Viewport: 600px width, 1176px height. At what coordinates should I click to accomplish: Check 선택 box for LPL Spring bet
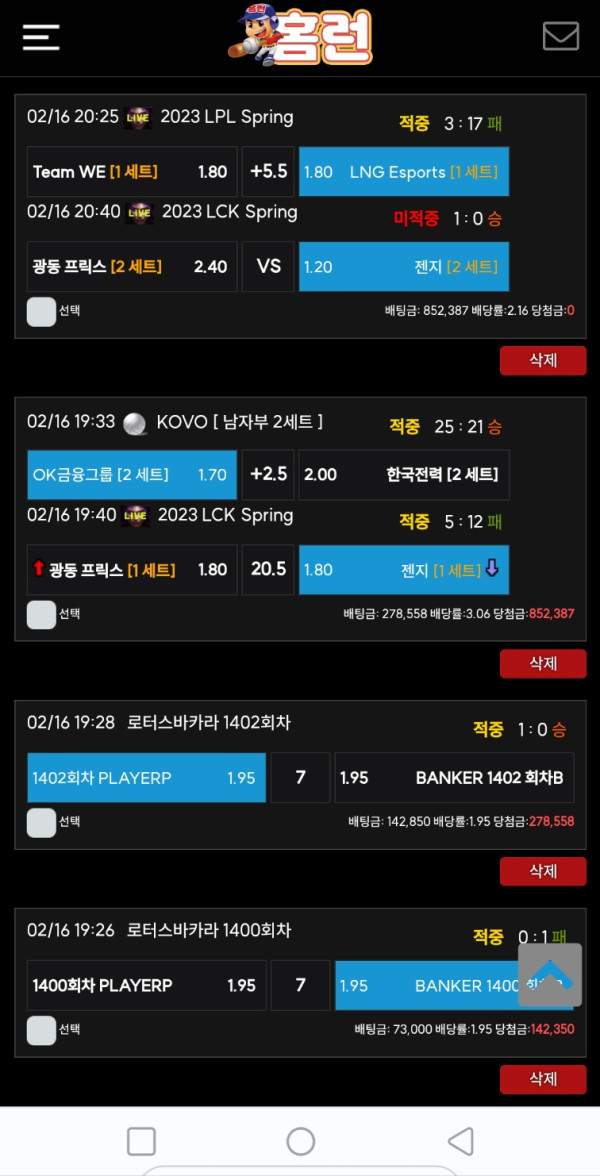41,311
